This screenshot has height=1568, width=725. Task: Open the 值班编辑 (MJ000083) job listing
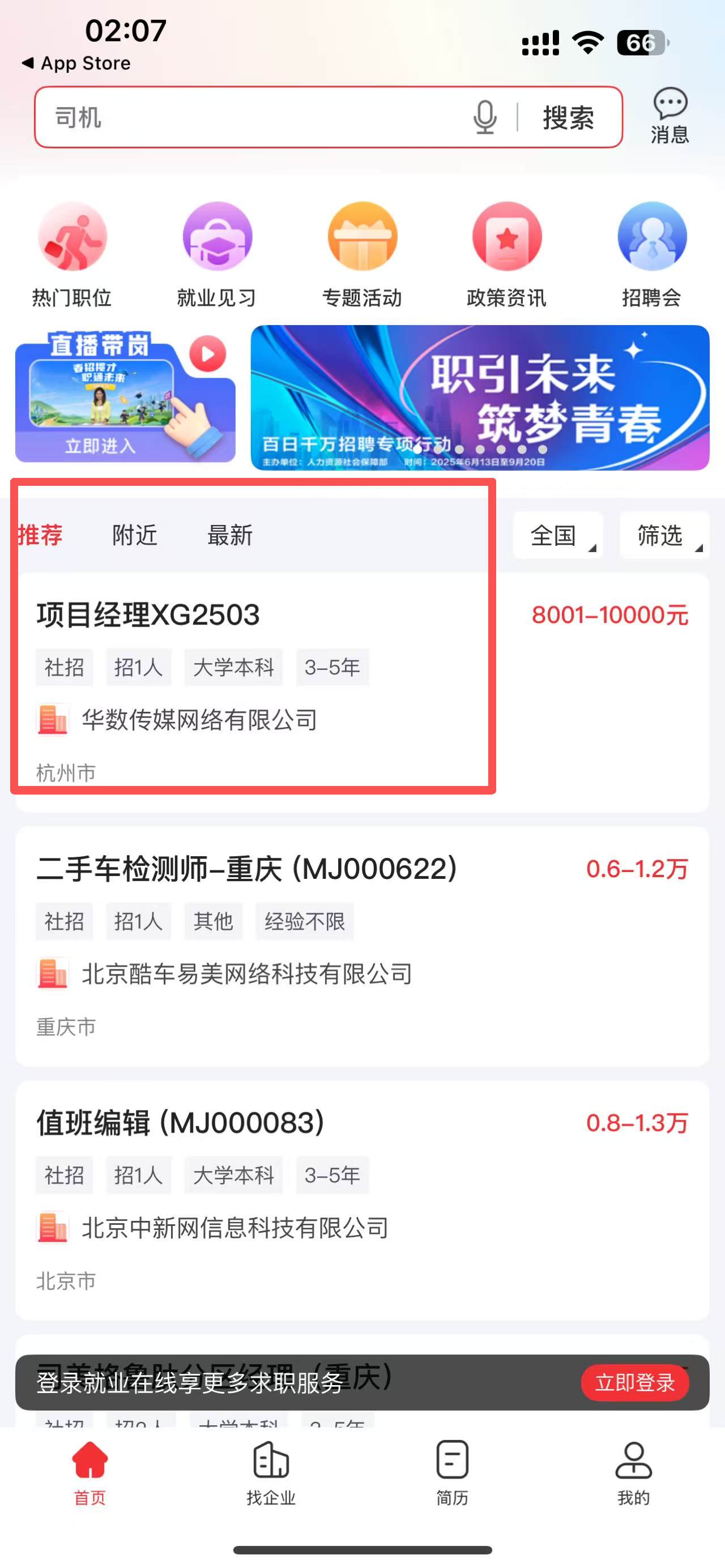[362, 1200]
